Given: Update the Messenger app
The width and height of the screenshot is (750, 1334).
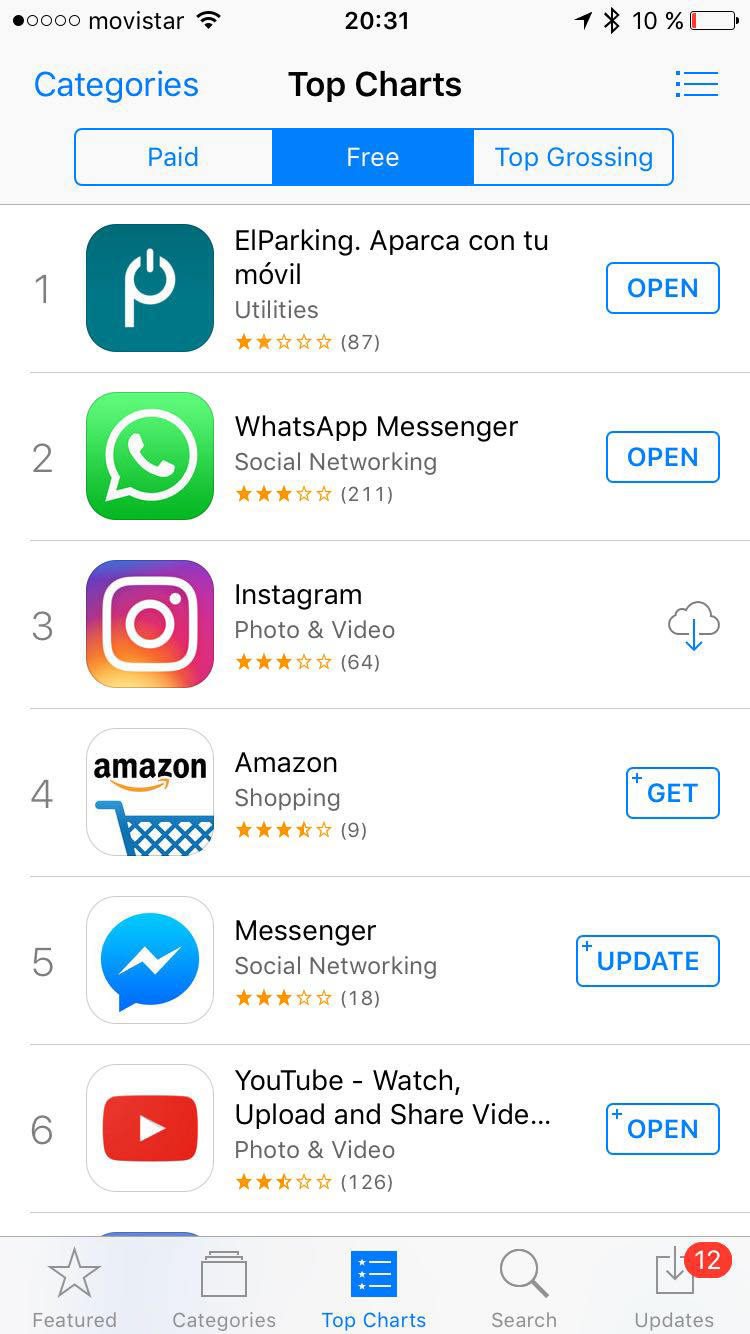Looking at the screenshot, I should click(648, 961).
